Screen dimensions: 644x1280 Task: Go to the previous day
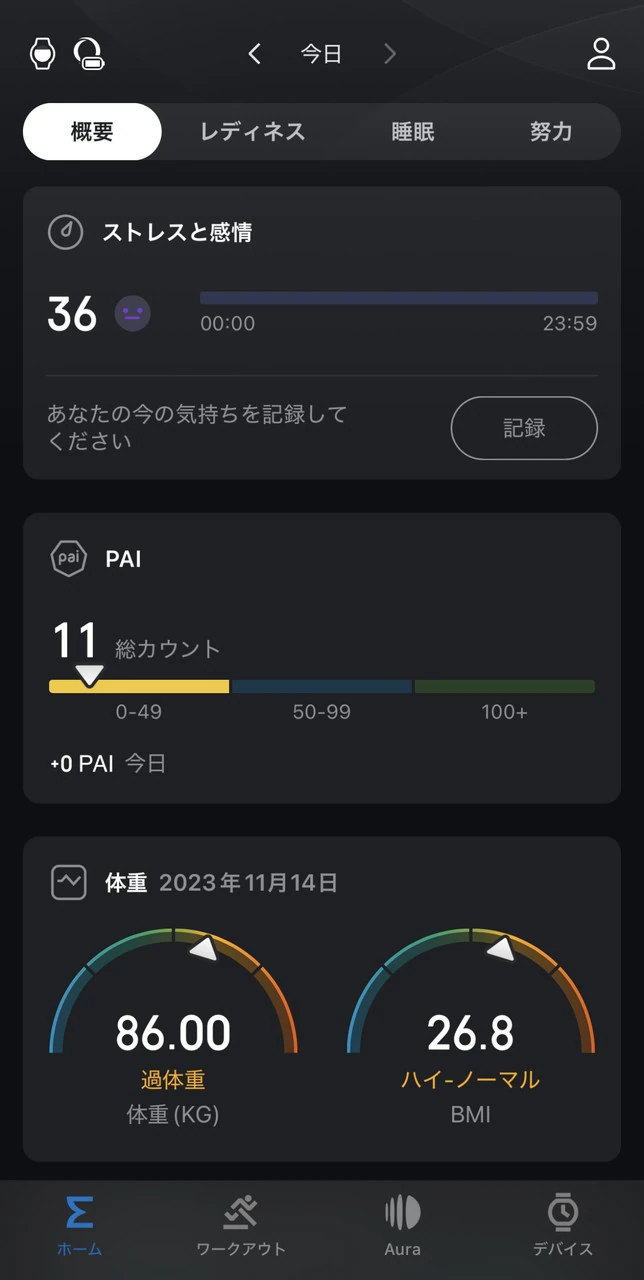(x=255, y=54)
